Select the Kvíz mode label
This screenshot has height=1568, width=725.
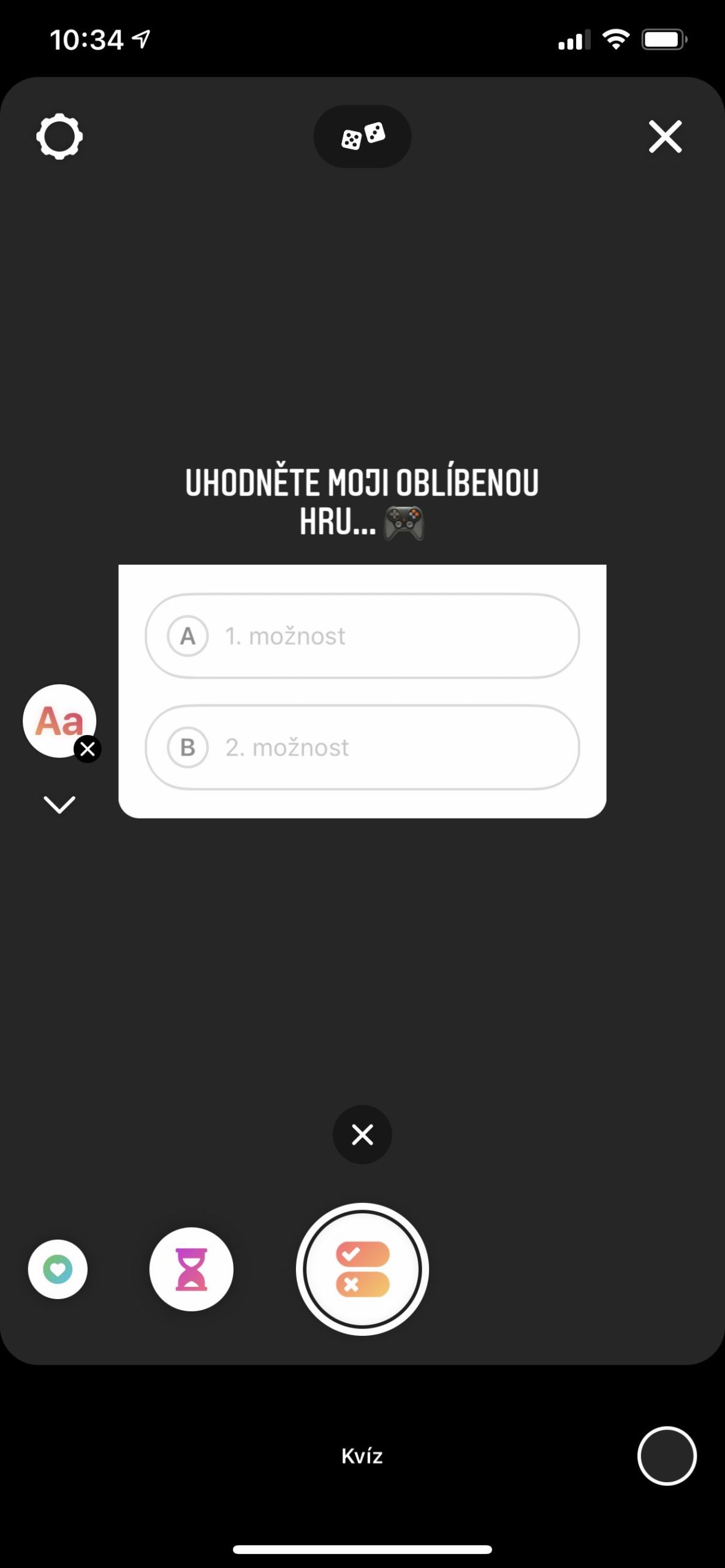[x=362, y=1455]
